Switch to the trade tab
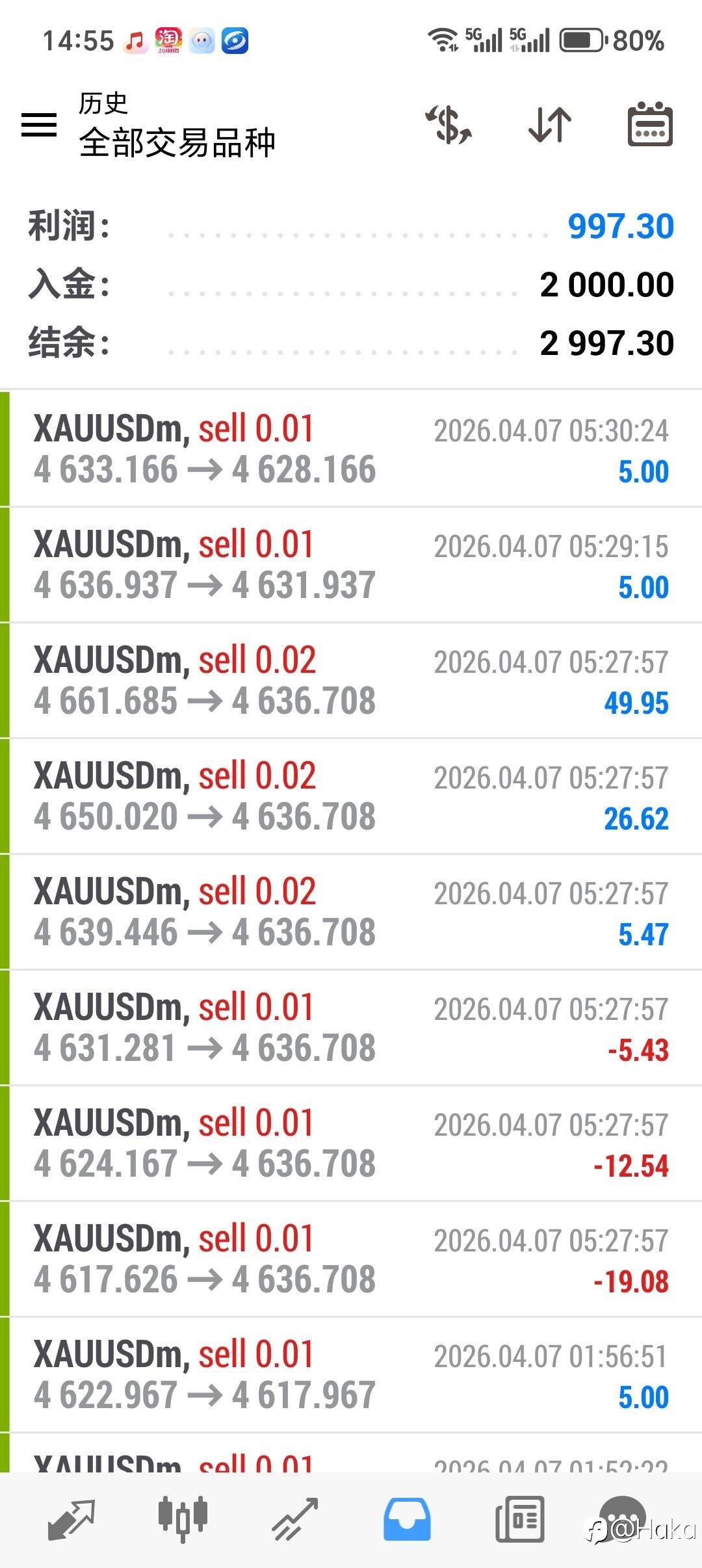 [x=295, y=1519]
